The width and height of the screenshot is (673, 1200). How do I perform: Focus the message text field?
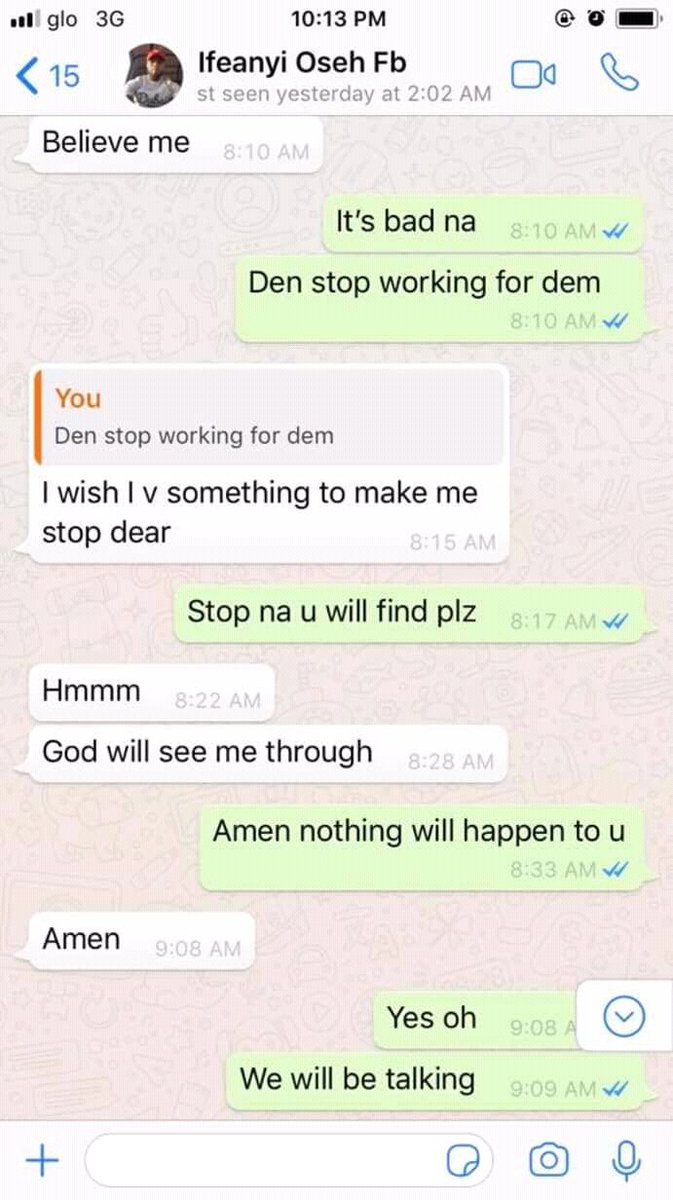(265, 1160)
